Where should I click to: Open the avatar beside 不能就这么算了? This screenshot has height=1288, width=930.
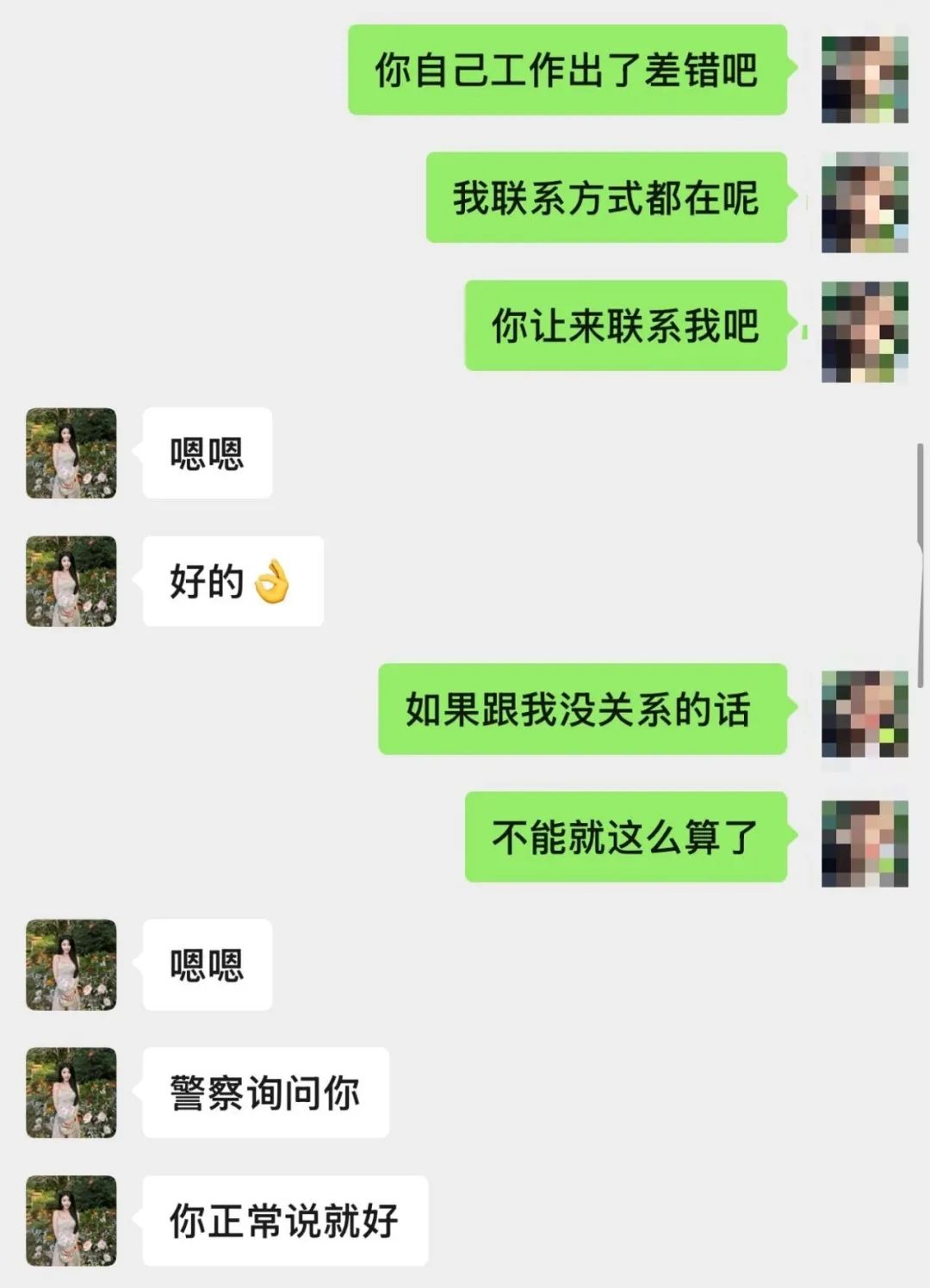865,843
